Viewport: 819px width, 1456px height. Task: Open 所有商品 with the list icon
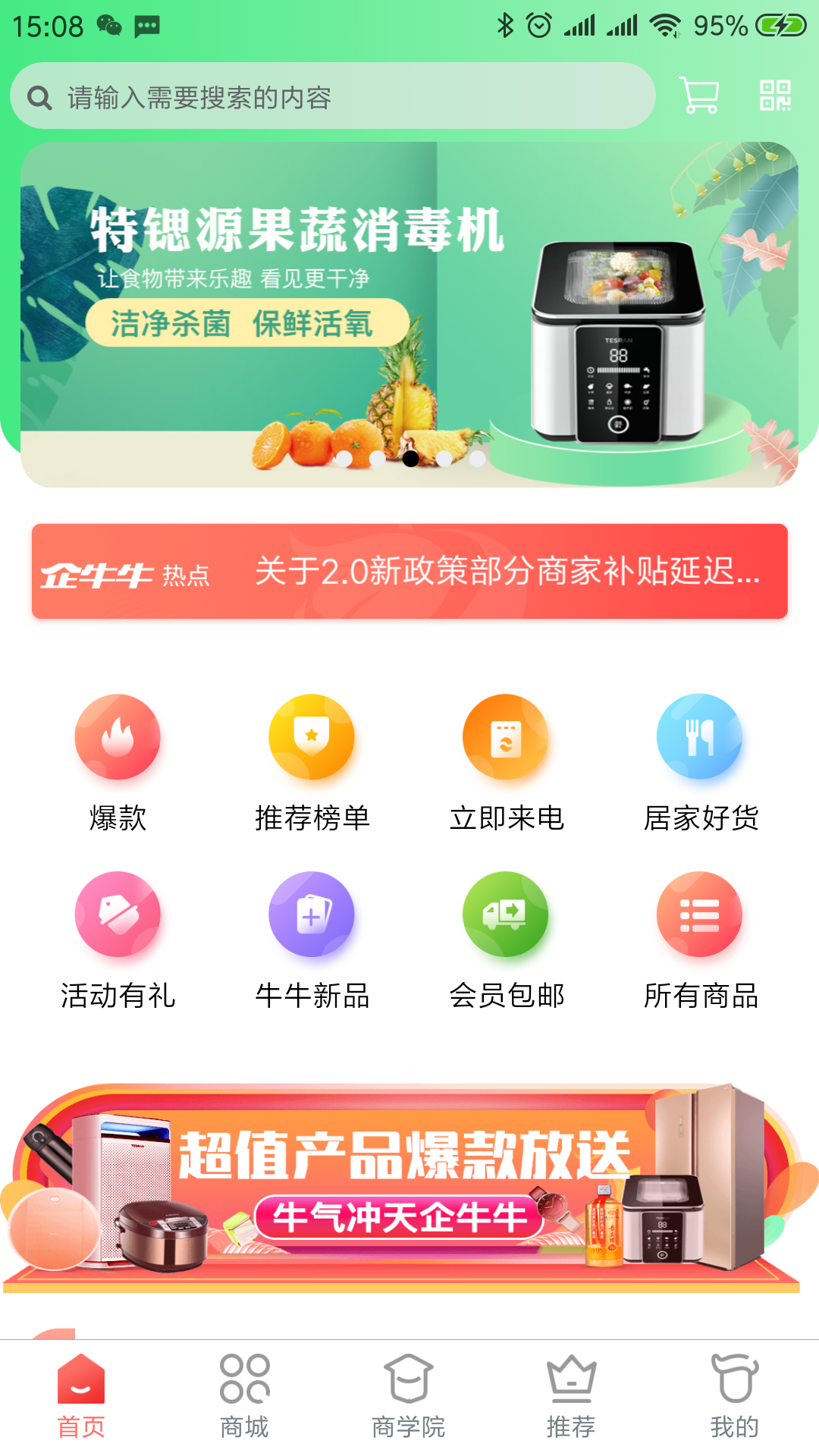701,914
